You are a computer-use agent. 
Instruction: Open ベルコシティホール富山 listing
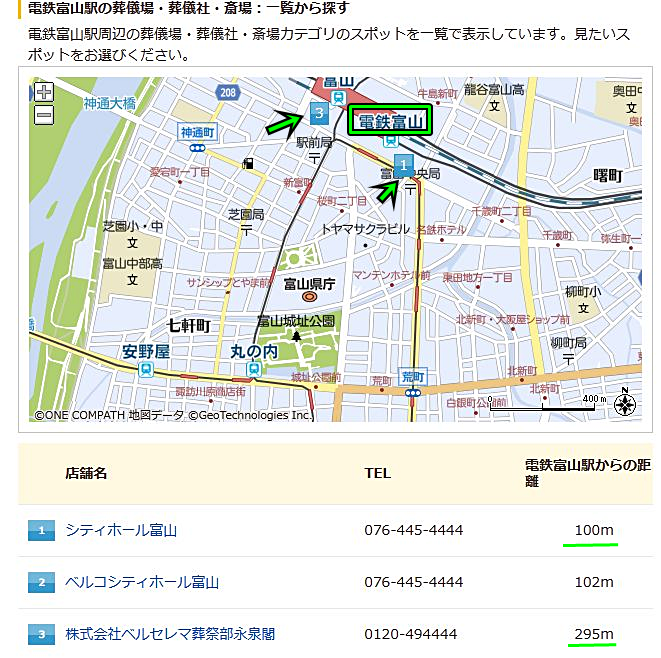tap(141, 582)
